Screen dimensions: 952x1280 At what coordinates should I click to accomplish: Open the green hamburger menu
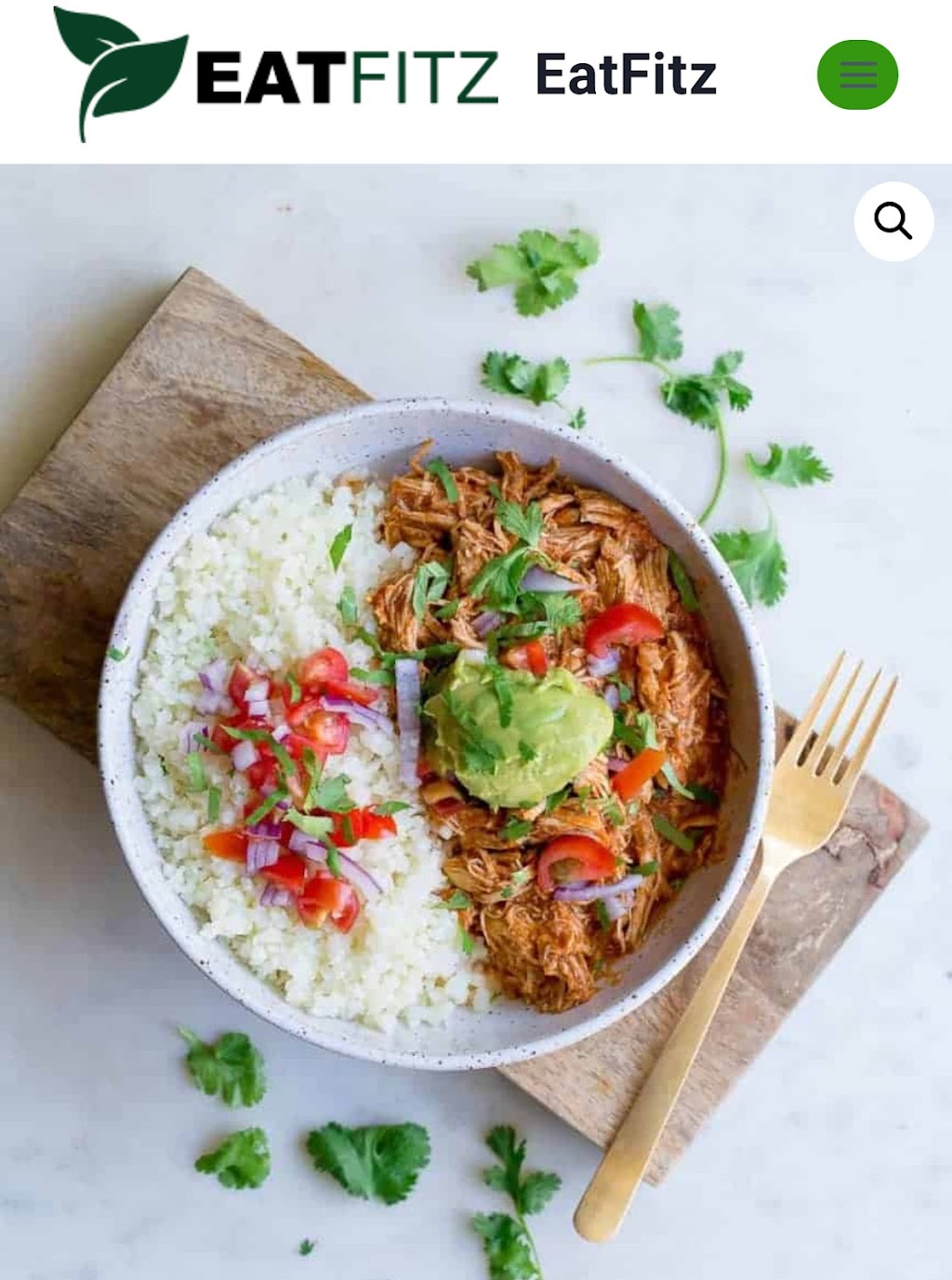point(857,75)
